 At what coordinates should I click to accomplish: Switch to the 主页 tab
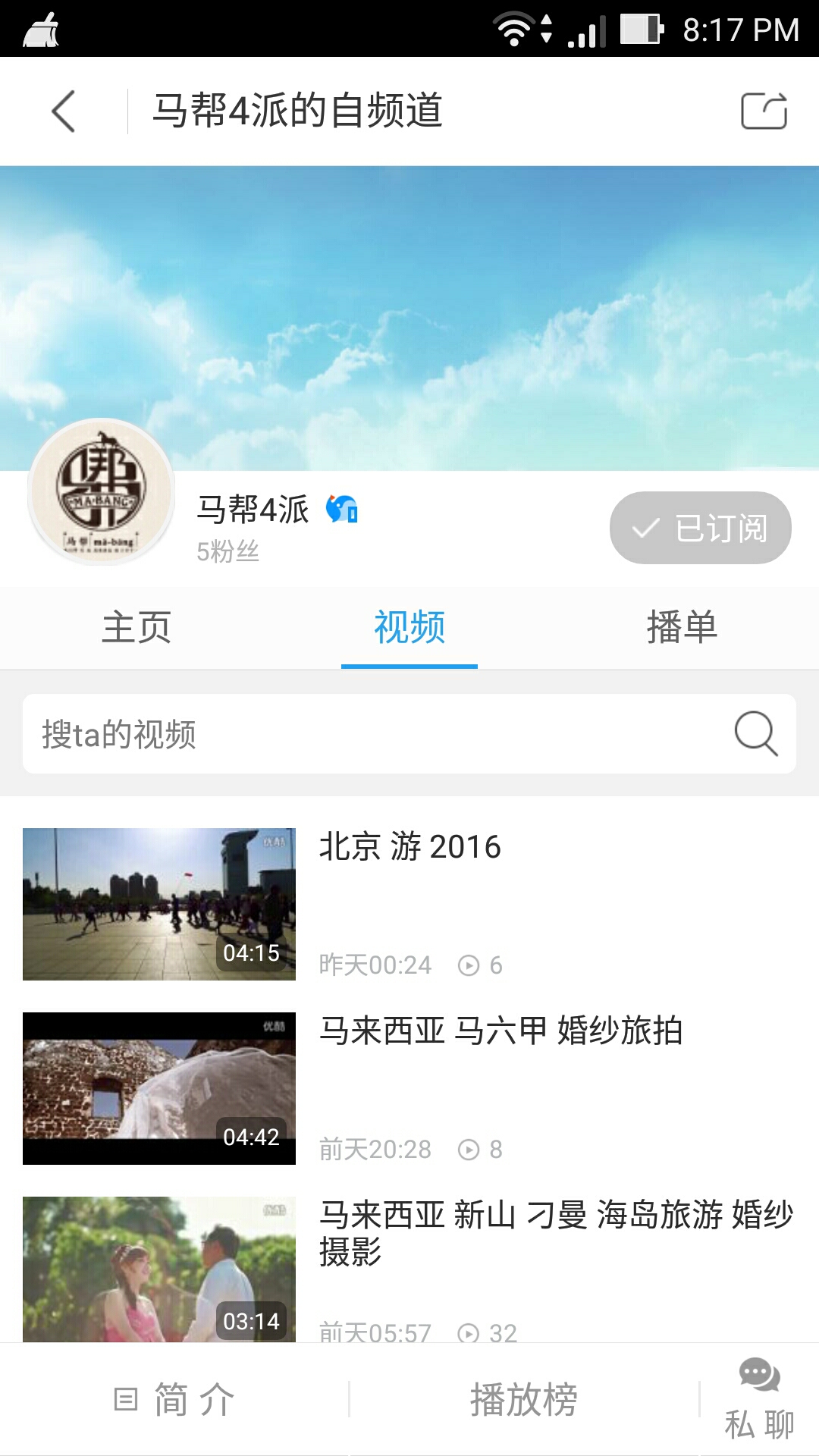(x=136, y=627)
